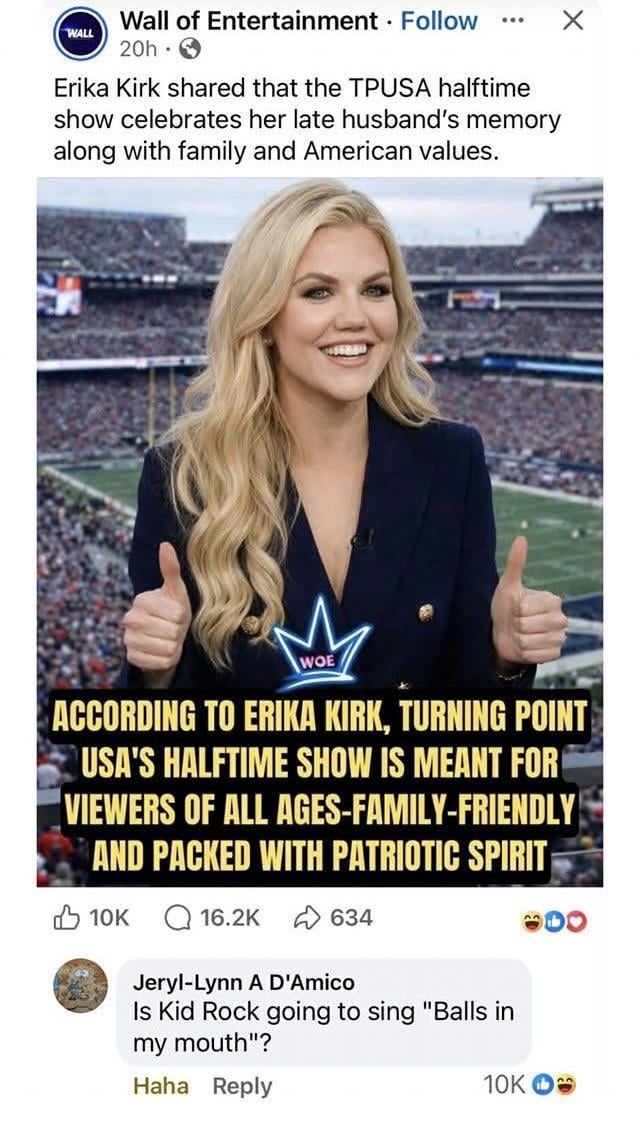The width and height of the screenshot is (640, 1122).
Task: Reply to Jeryl-Lynn's comment
Action: tap(241, 1085)
